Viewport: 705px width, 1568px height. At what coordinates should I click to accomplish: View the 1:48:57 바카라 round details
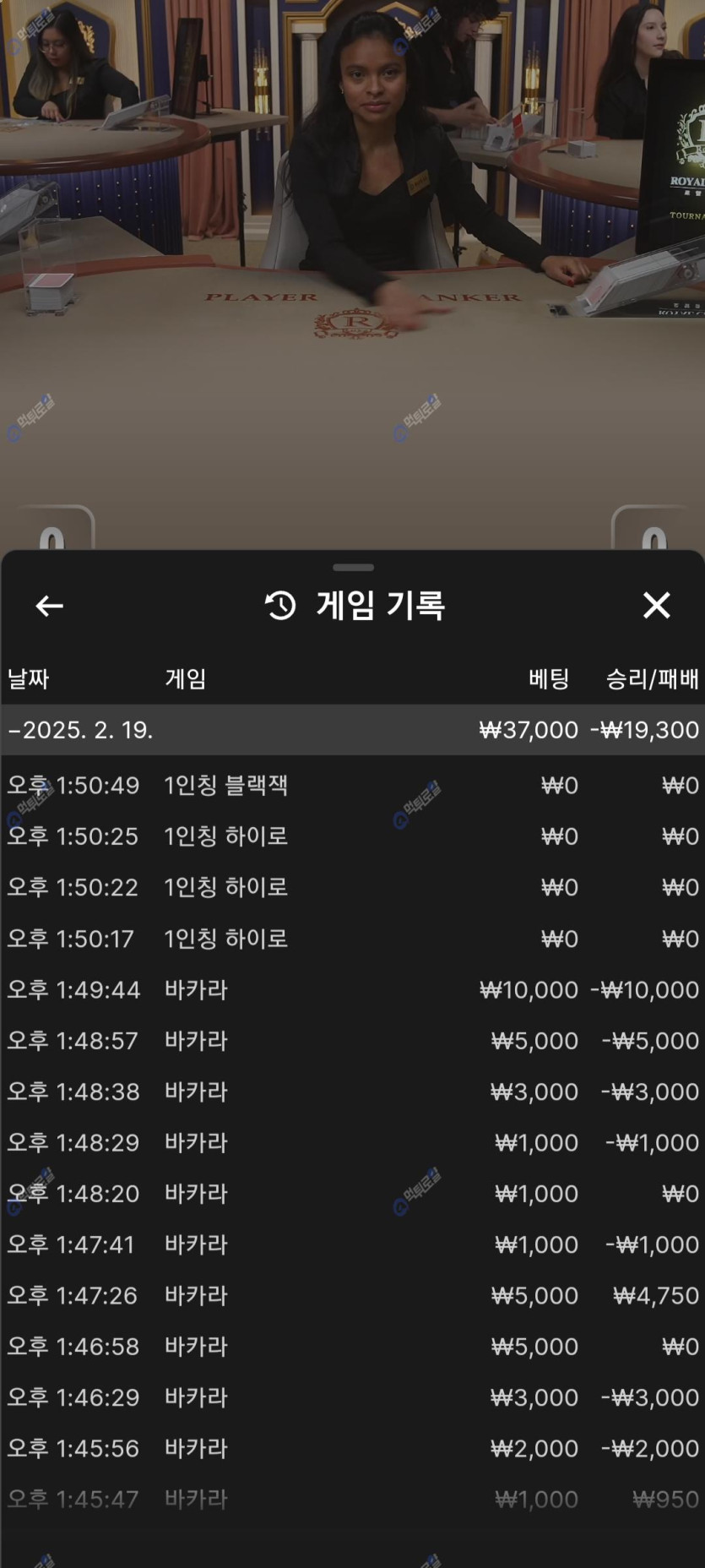pyautogui.click(x=352, y=1041)
